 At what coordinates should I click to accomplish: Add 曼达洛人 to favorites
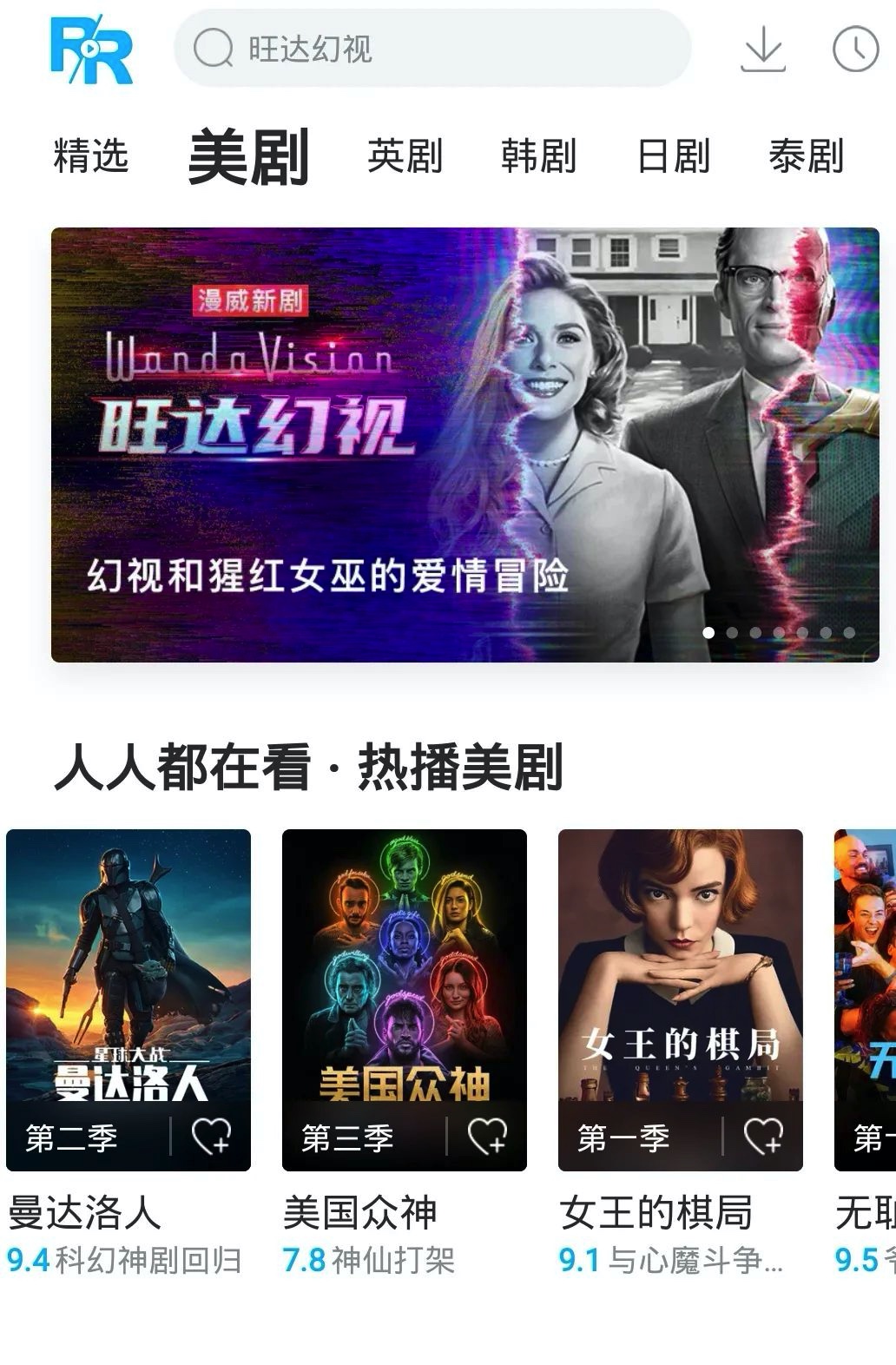coord(211,1136)
